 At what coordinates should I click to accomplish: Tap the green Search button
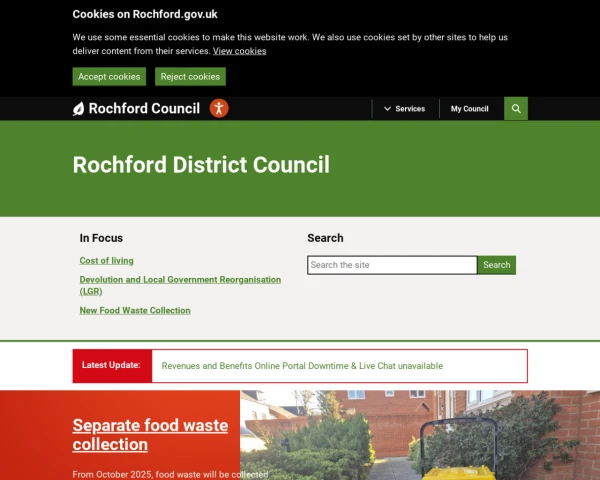[496, 265]
